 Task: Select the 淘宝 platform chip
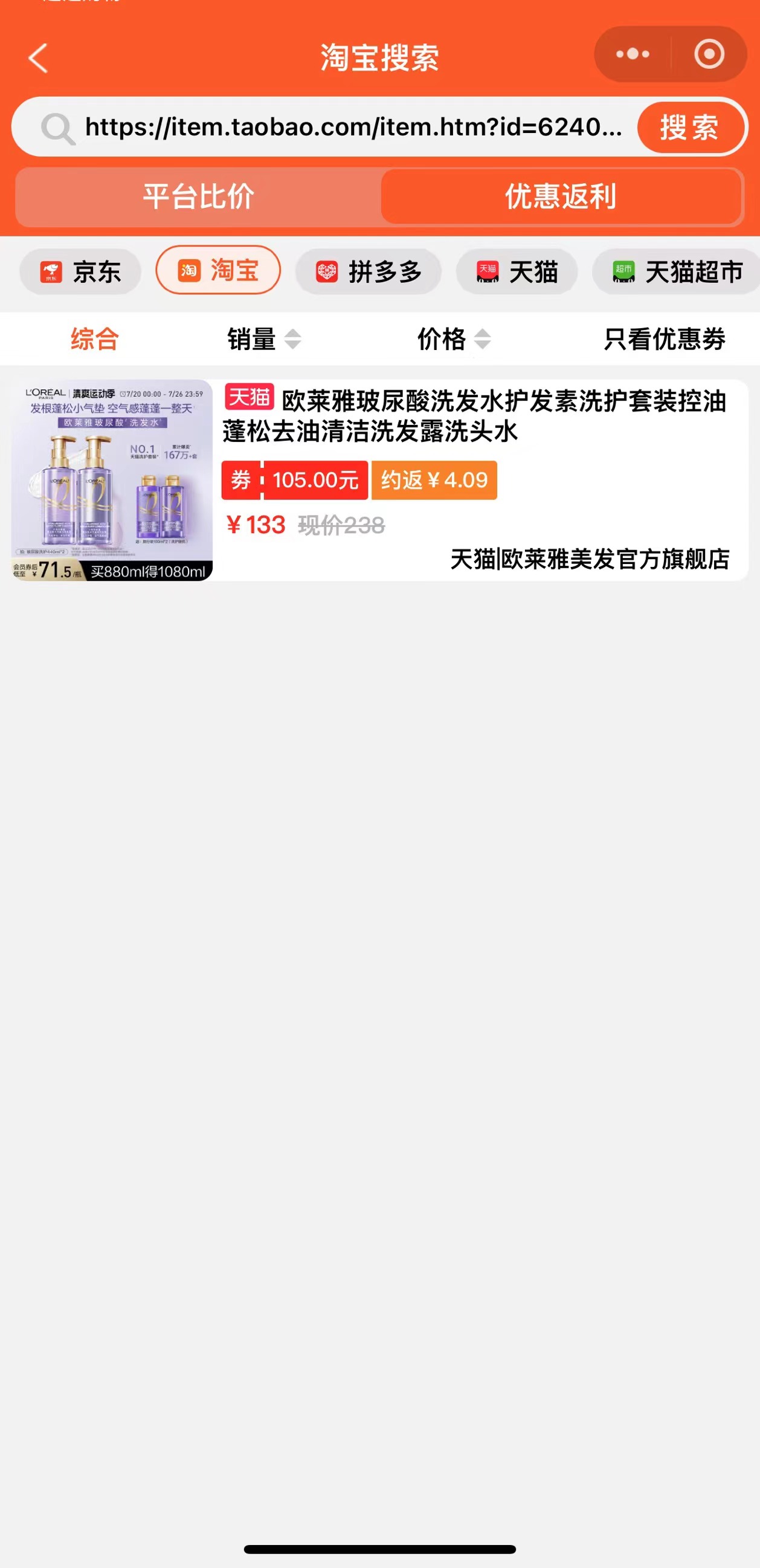[x=219, y=270]
